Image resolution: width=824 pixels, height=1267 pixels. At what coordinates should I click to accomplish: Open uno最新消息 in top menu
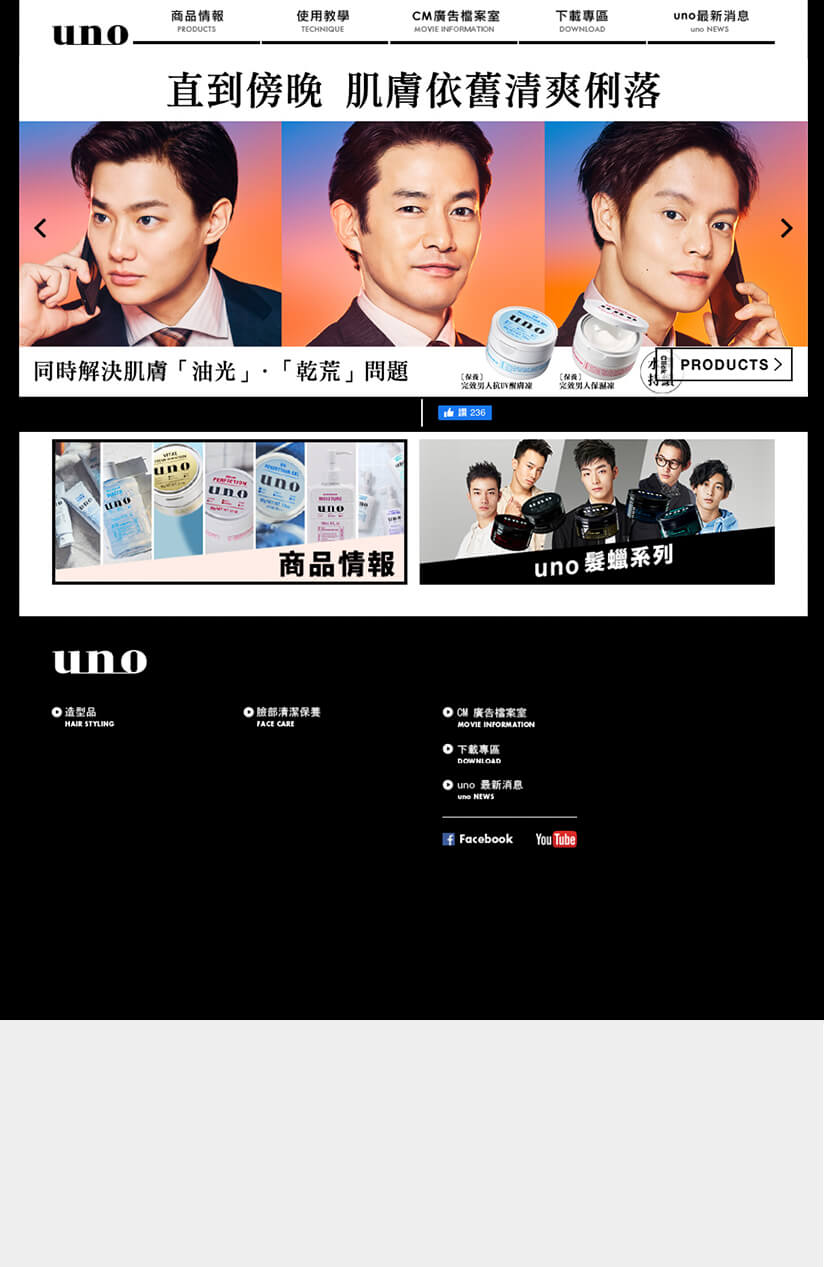(x=710, y=21)
